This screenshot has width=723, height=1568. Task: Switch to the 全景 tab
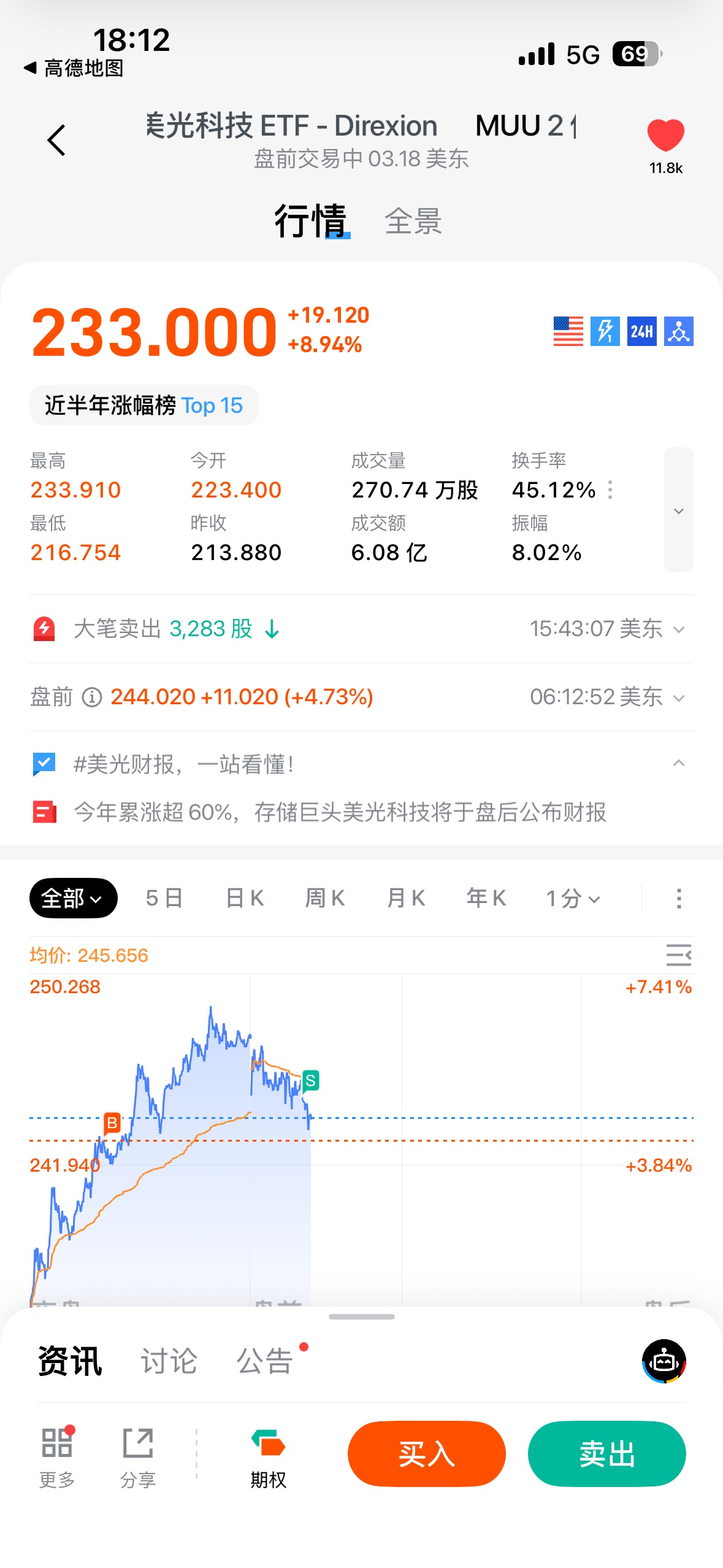pyautogui.click(x=413, y=221)
